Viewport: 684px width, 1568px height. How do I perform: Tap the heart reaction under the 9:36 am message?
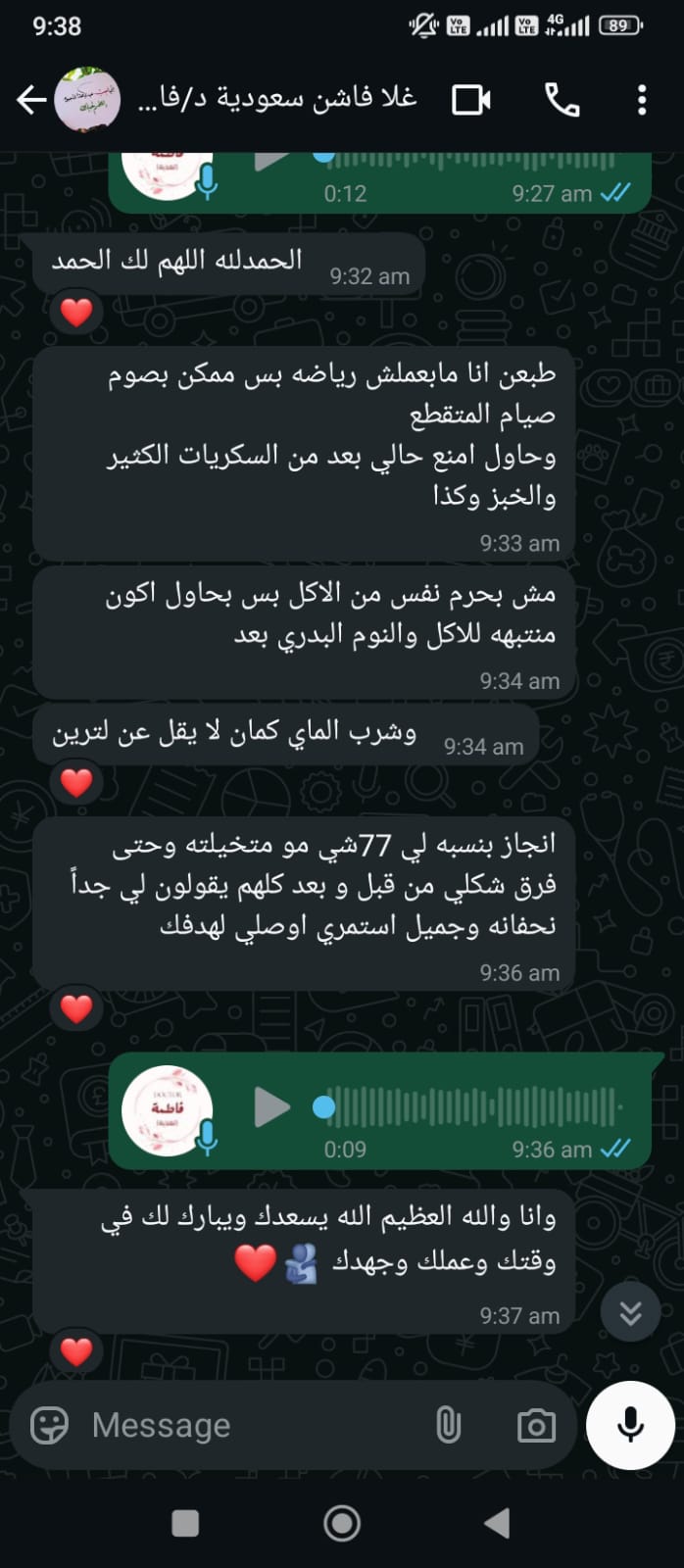click(x=76, y=1007)
